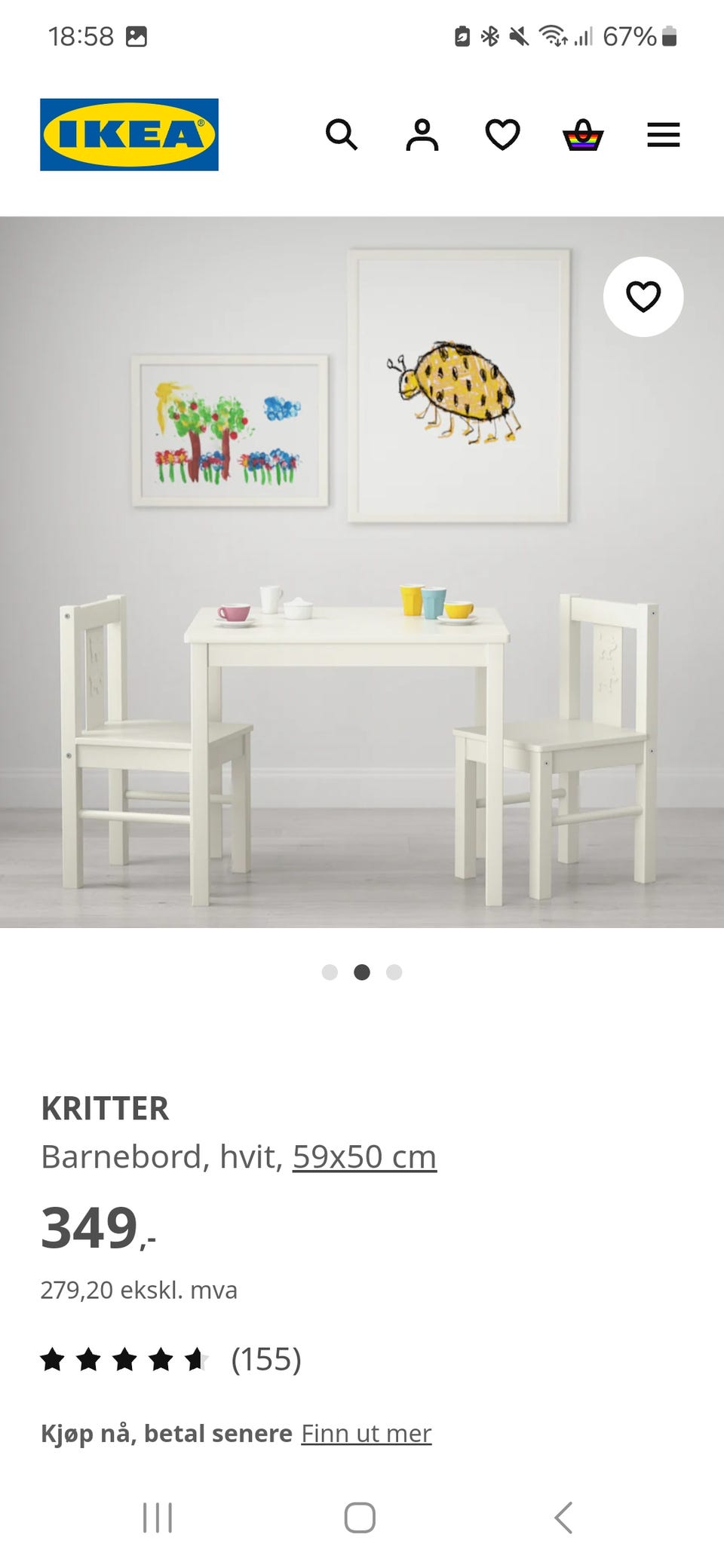
Task: Open the hamburger navigation menu
Action: pos(664,136)
